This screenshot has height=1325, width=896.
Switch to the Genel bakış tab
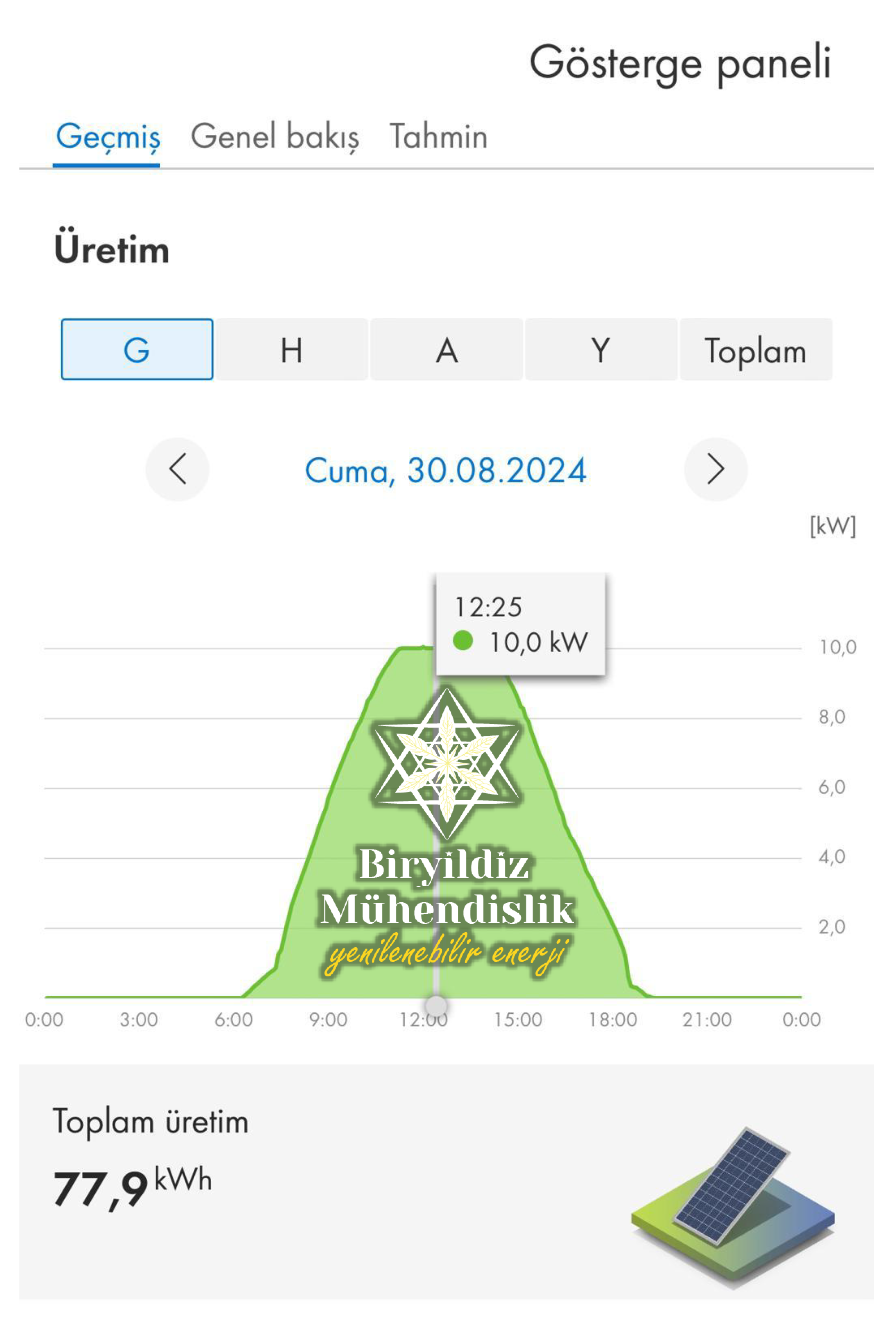(x=274, y=136)
